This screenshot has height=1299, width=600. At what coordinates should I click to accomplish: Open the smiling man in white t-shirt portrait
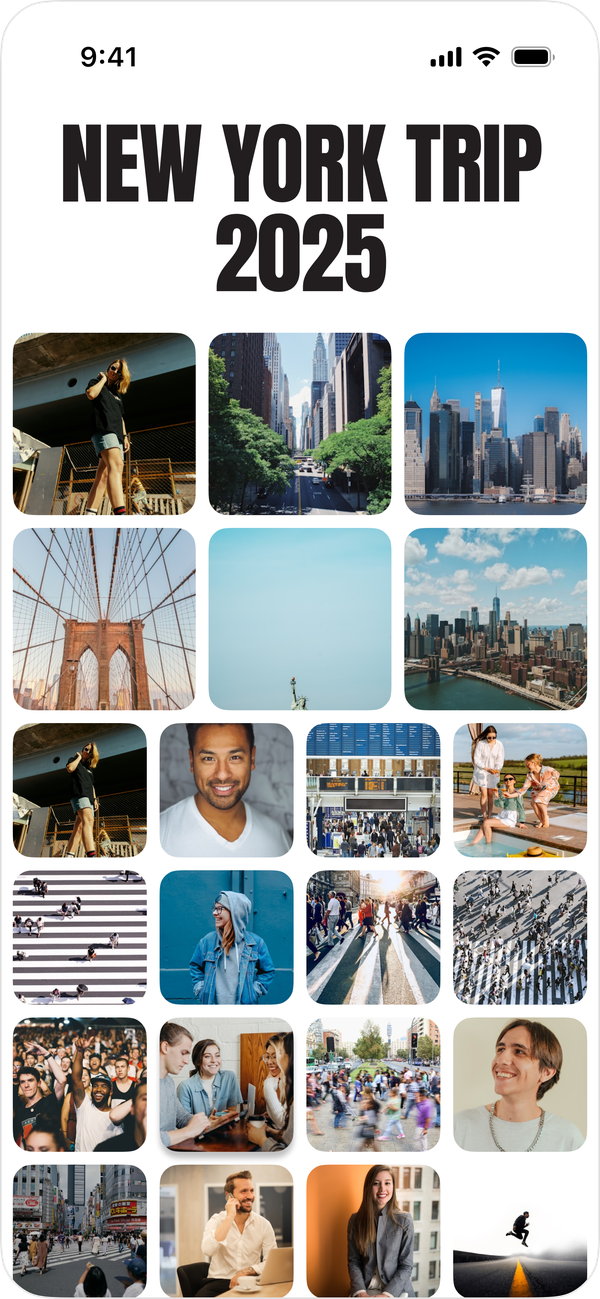point(226,790)
